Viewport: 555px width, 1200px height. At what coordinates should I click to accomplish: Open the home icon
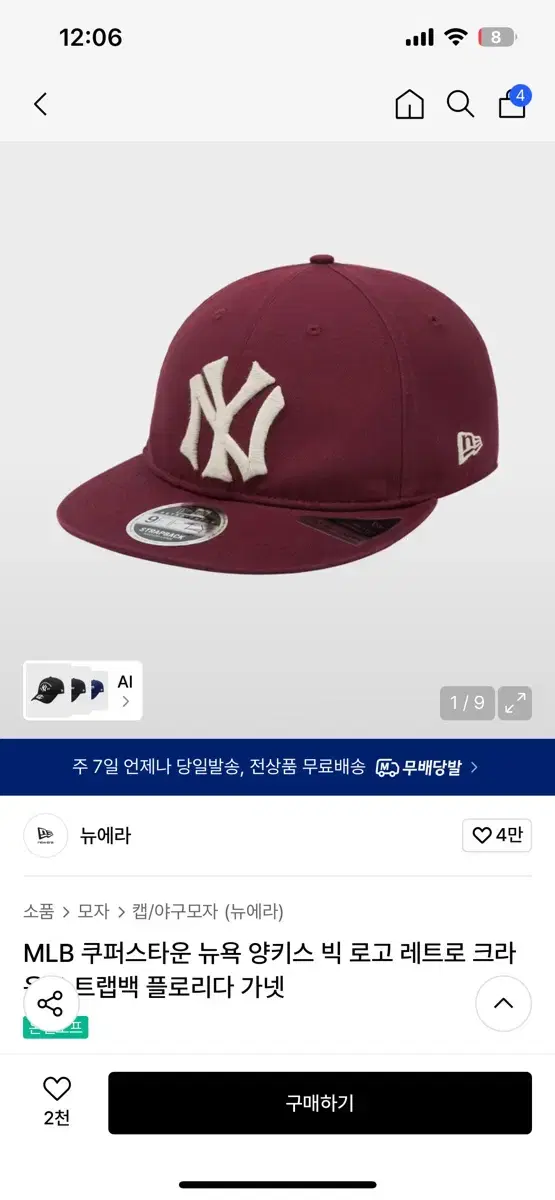(410, 104)
